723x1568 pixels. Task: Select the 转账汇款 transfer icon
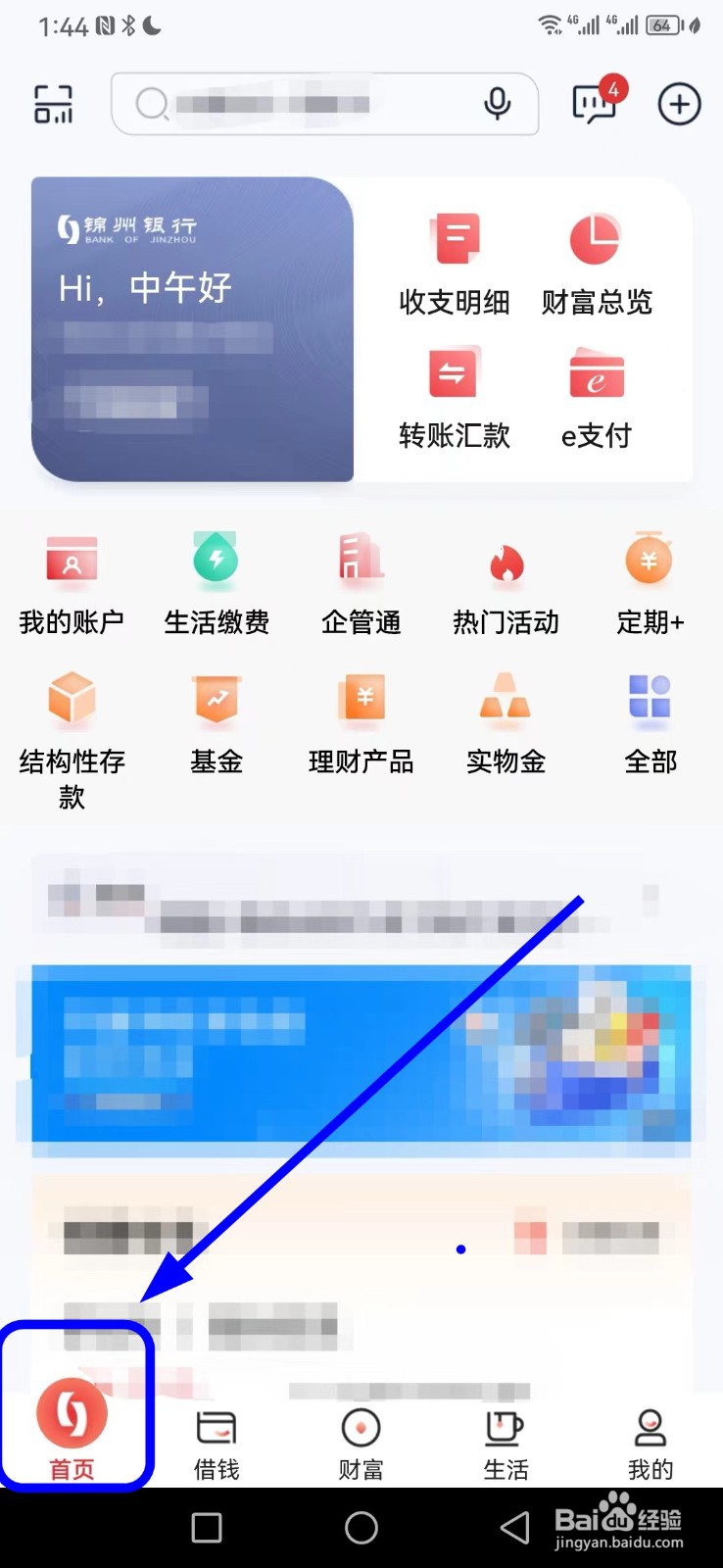(454, 392)
